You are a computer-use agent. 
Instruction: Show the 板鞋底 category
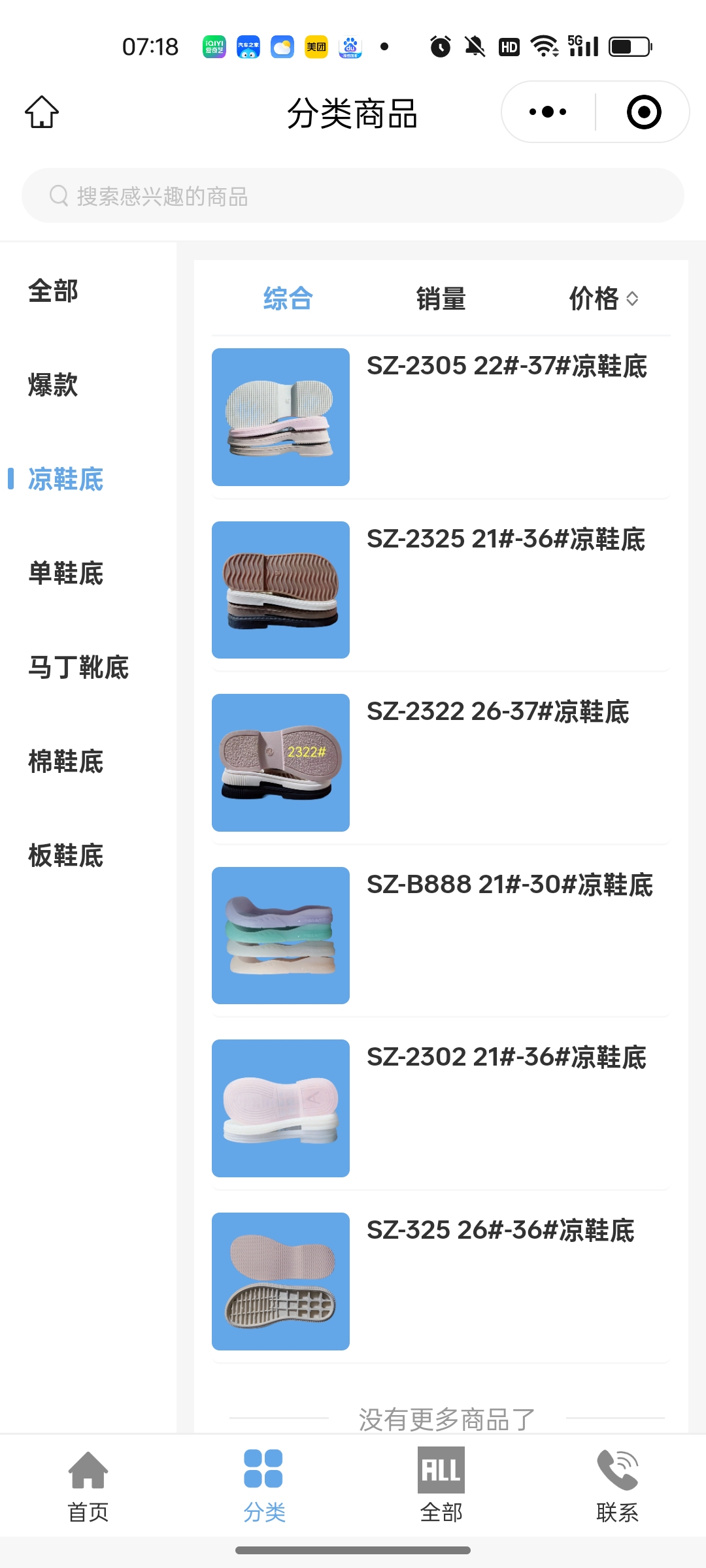pos(65,855)
